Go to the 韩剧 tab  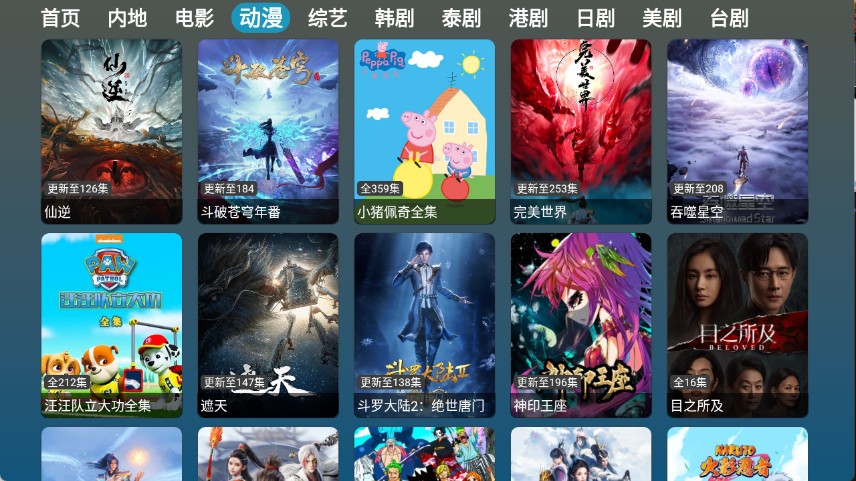click(x=394, y=18)
